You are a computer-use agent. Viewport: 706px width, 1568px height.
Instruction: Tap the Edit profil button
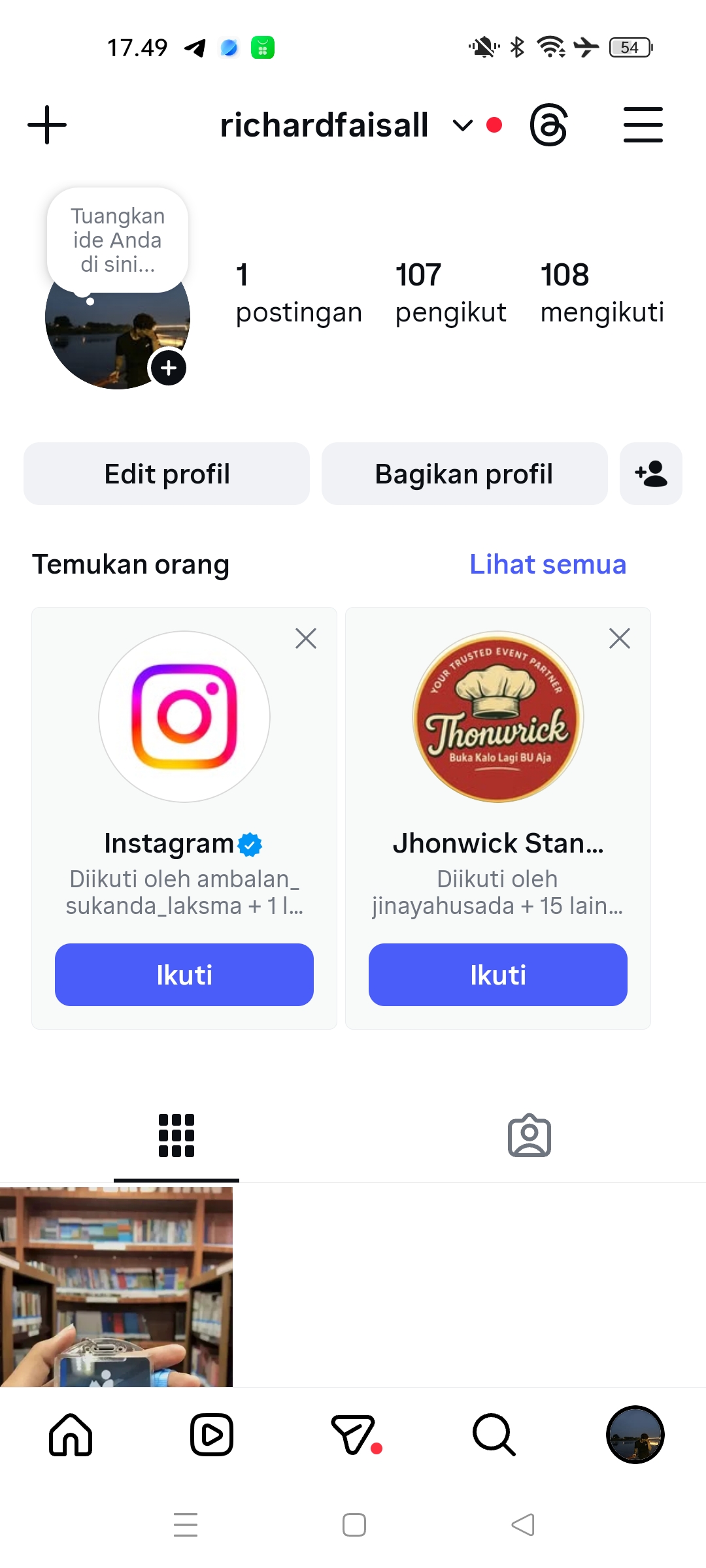[167, 474]
